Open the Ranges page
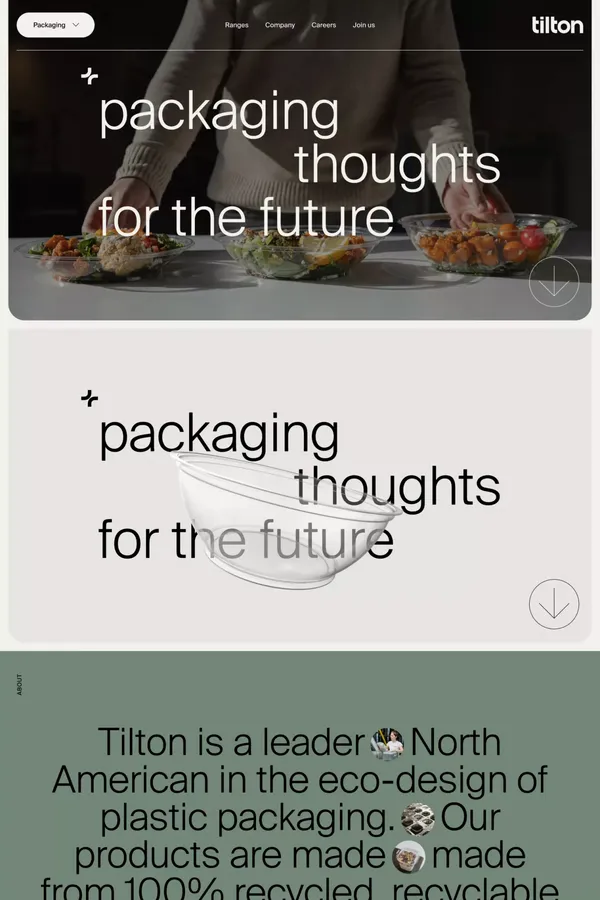Screen dimensions: 600x900 [237, 25]
